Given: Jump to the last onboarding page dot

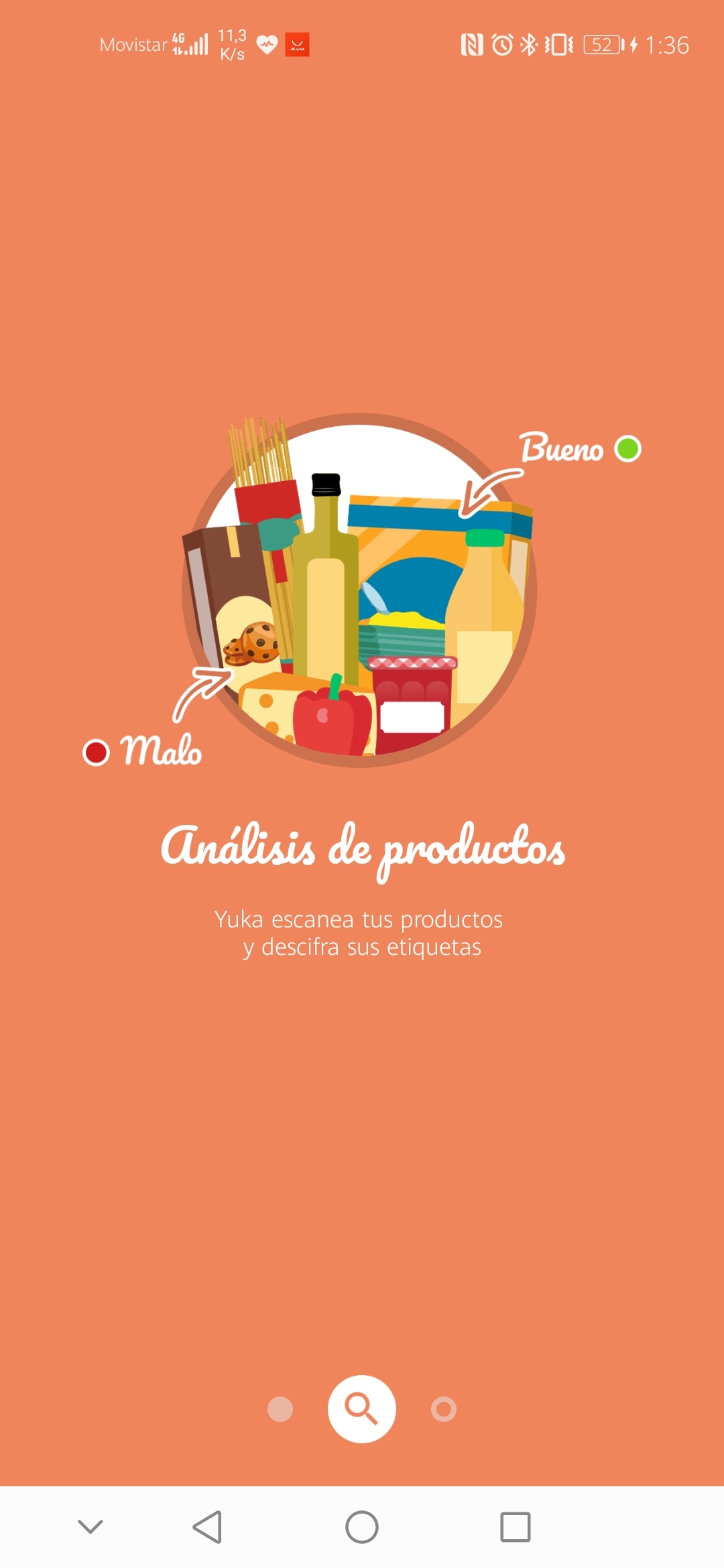Looking at the screenshot, I should click(443, 1409).
